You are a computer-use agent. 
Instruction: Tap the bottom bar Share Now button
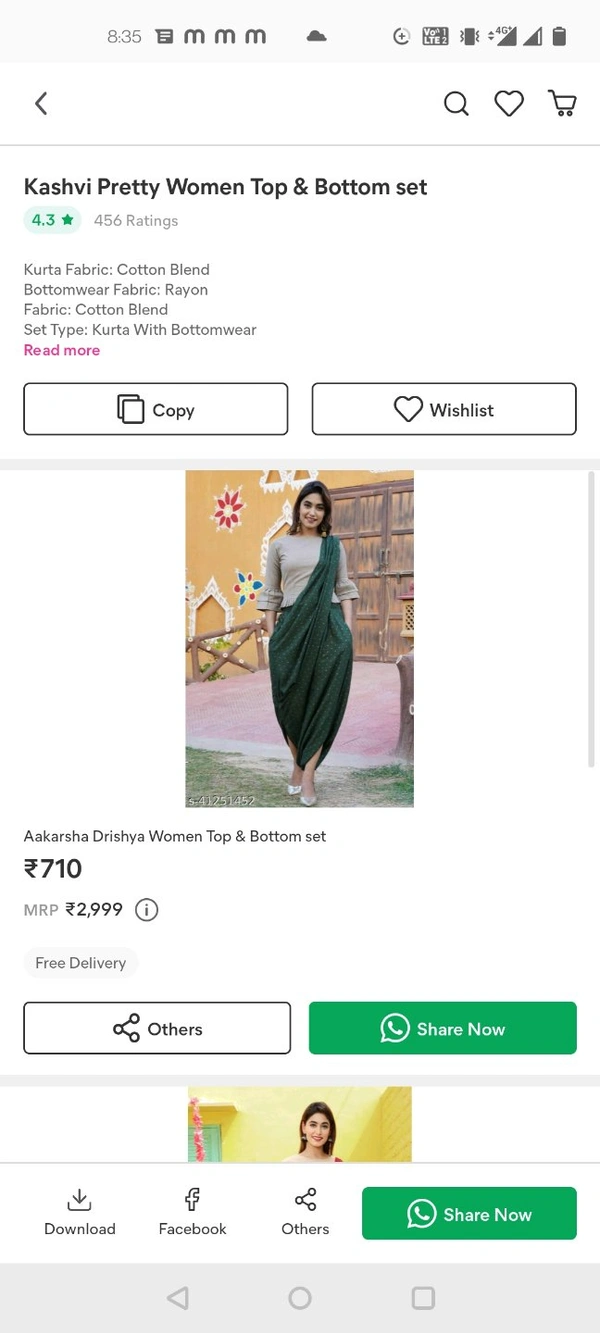469,1213
